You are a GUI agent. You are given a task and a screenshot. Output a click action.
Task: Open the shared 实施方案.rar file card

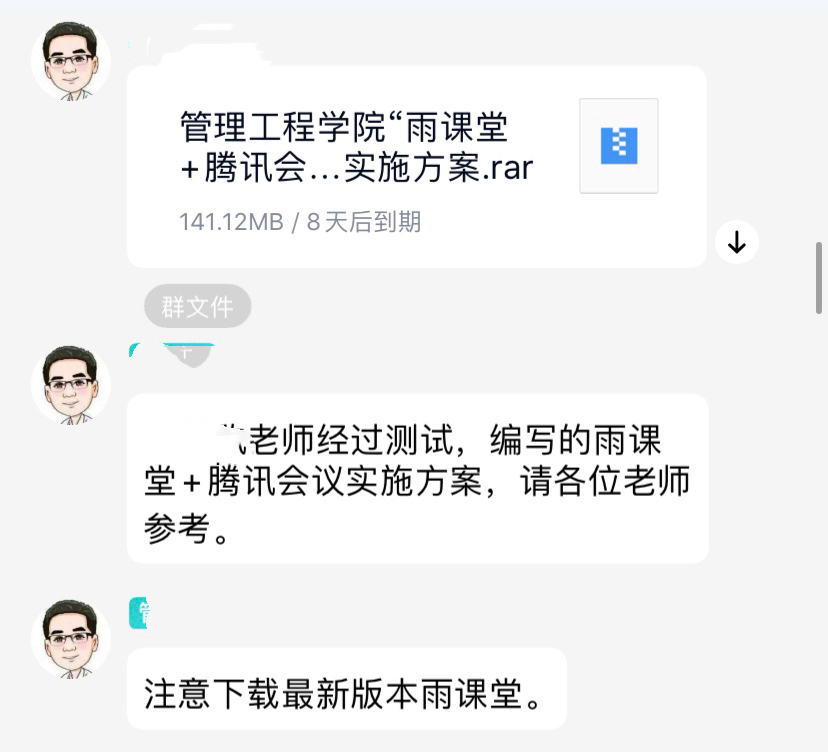click(x=416, y=166)
